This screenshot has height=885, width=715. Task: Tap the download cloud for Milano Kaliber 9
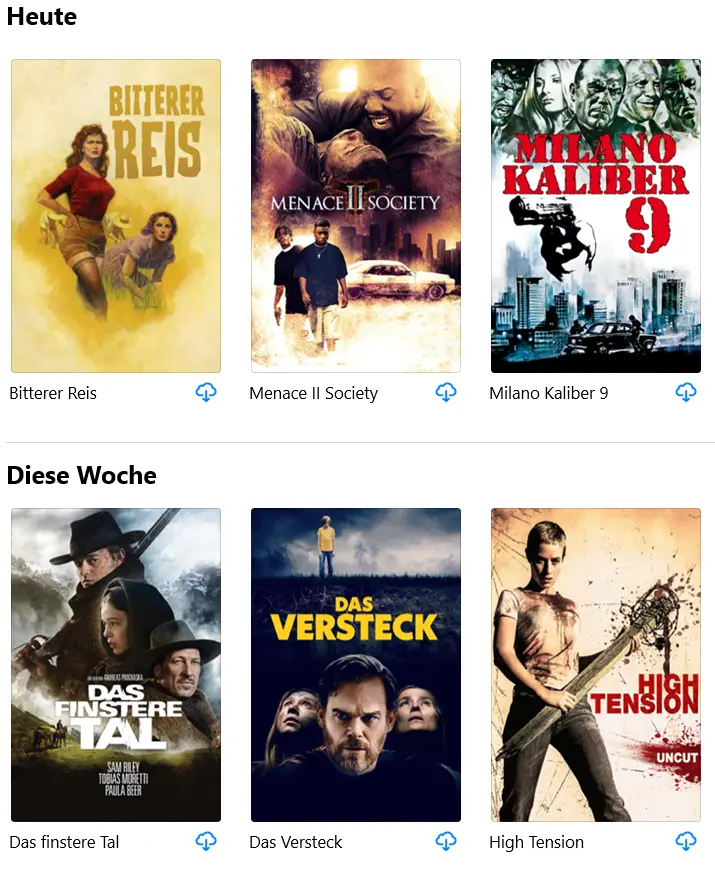(x=686, y=392)
